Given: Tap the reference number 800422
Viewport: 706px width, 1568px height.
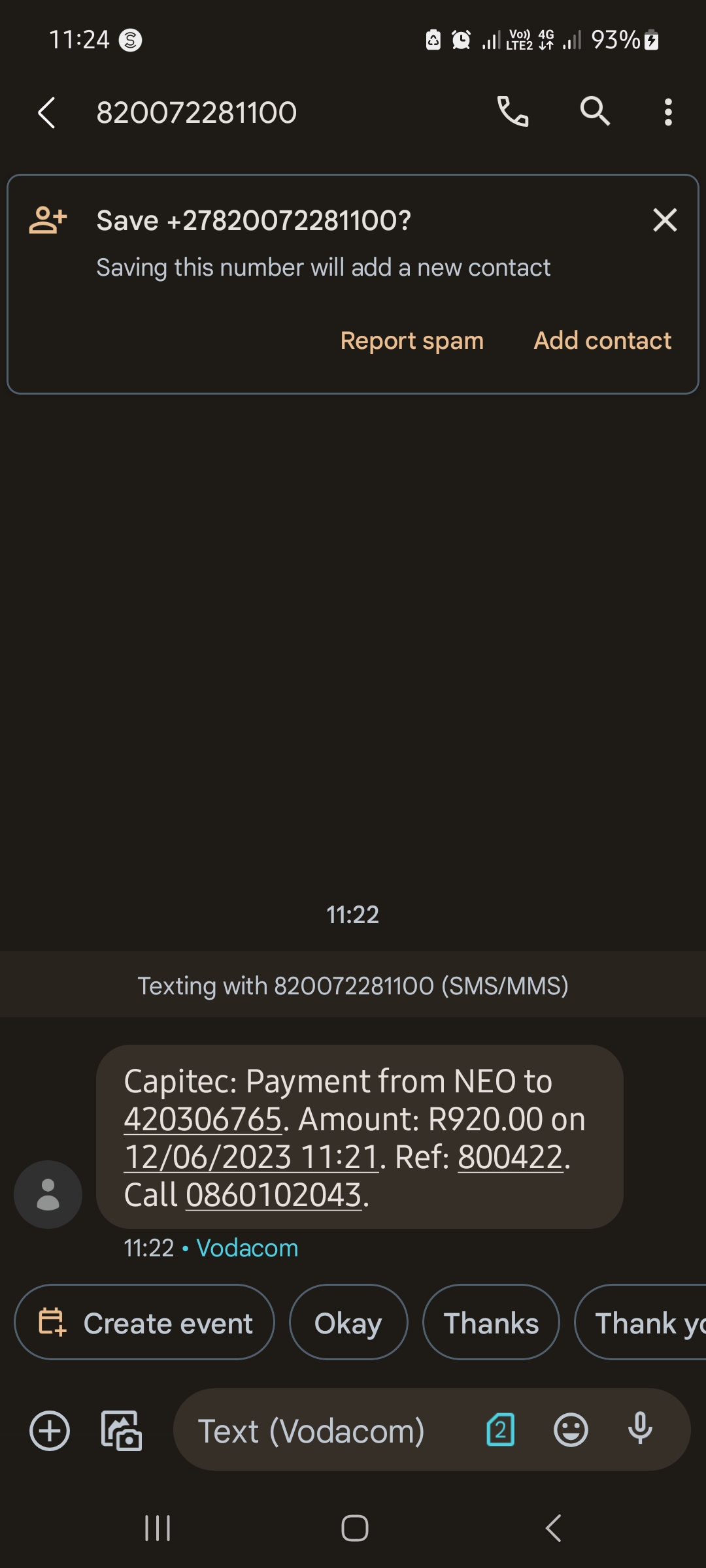Looking at the screenshot, I should point(511,1157).
